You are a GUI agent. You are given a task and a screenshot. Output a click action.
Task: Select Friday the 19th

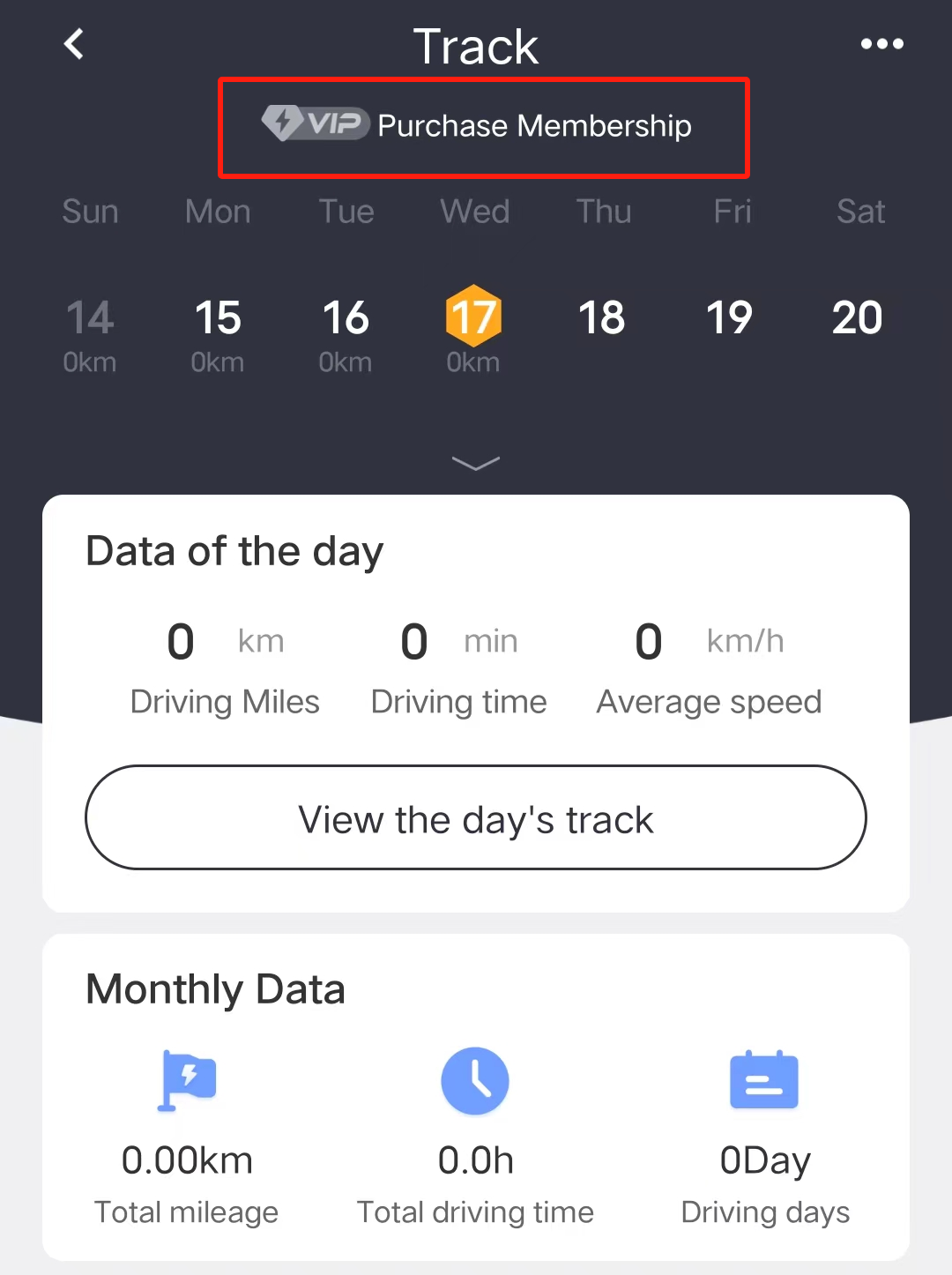(729, 319)
